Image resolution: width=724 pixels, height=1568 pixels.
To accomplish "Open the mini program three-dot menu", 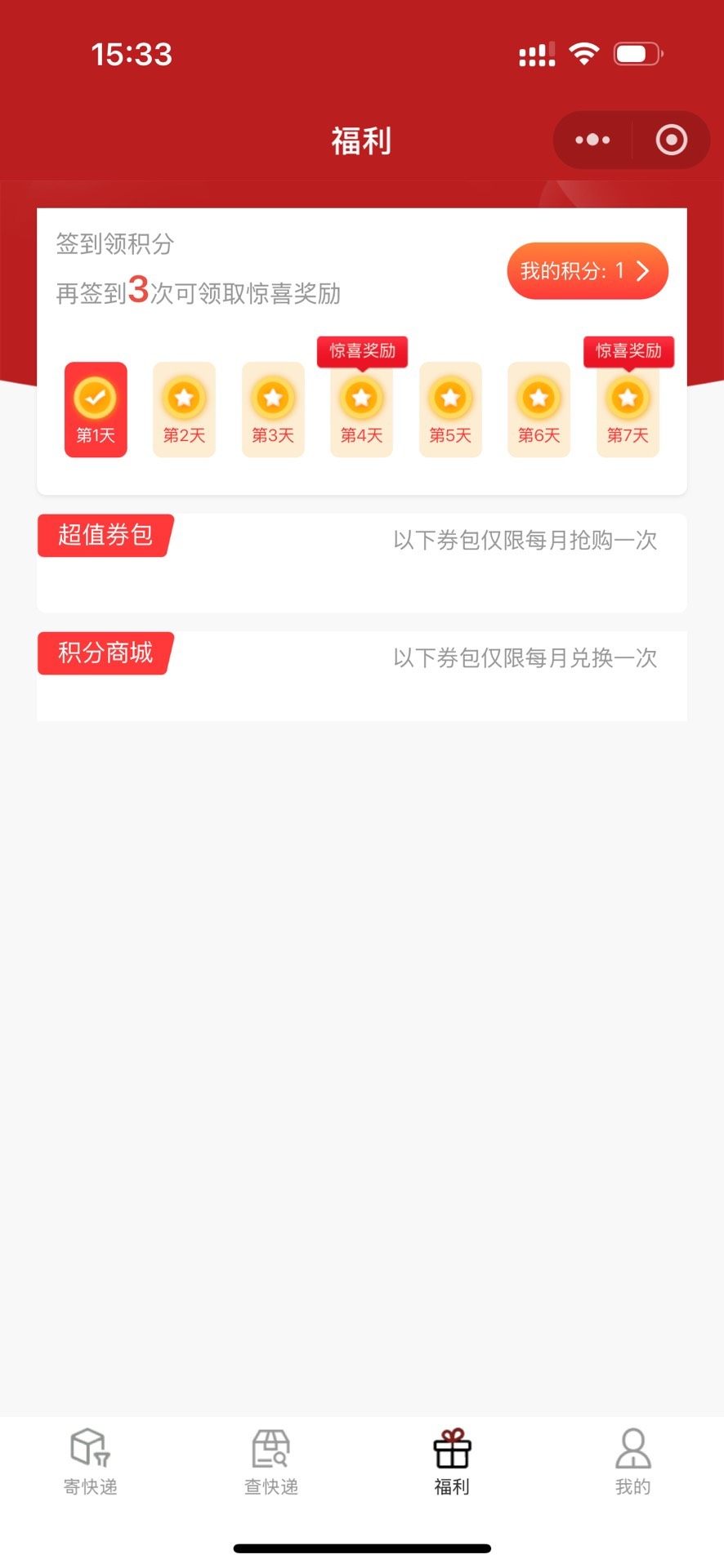I will pos(592,140).
